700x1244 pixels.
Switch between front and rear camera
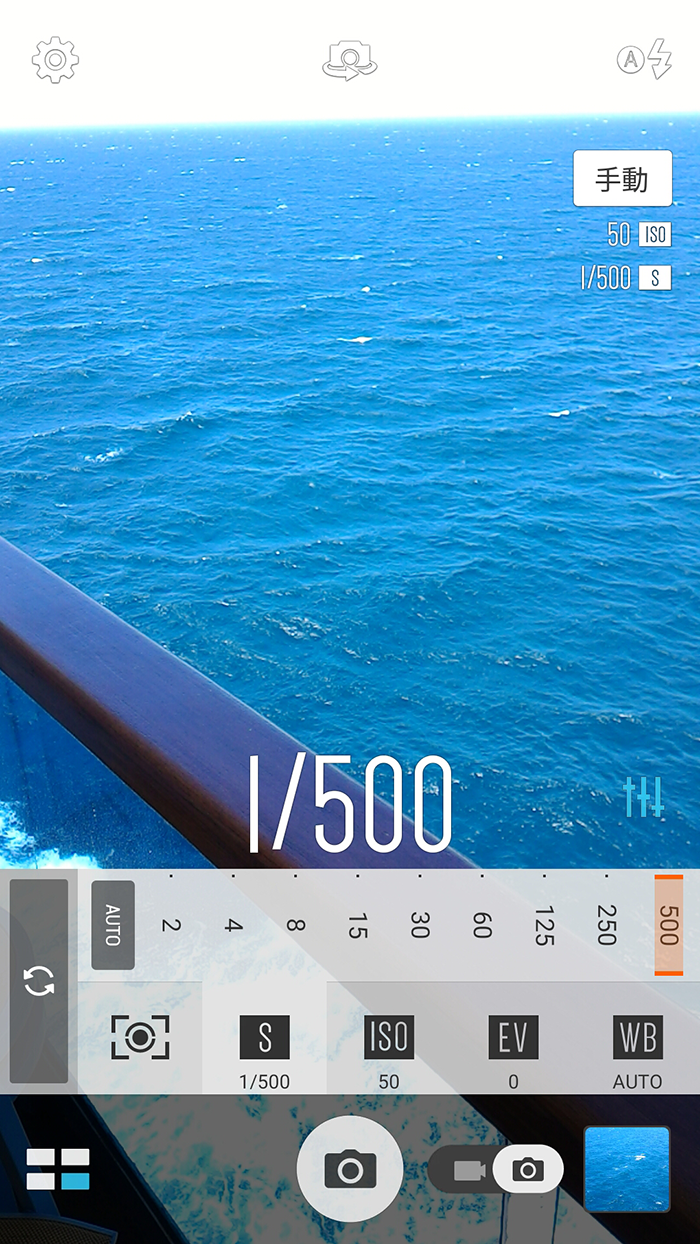click(x=350, y=60)
